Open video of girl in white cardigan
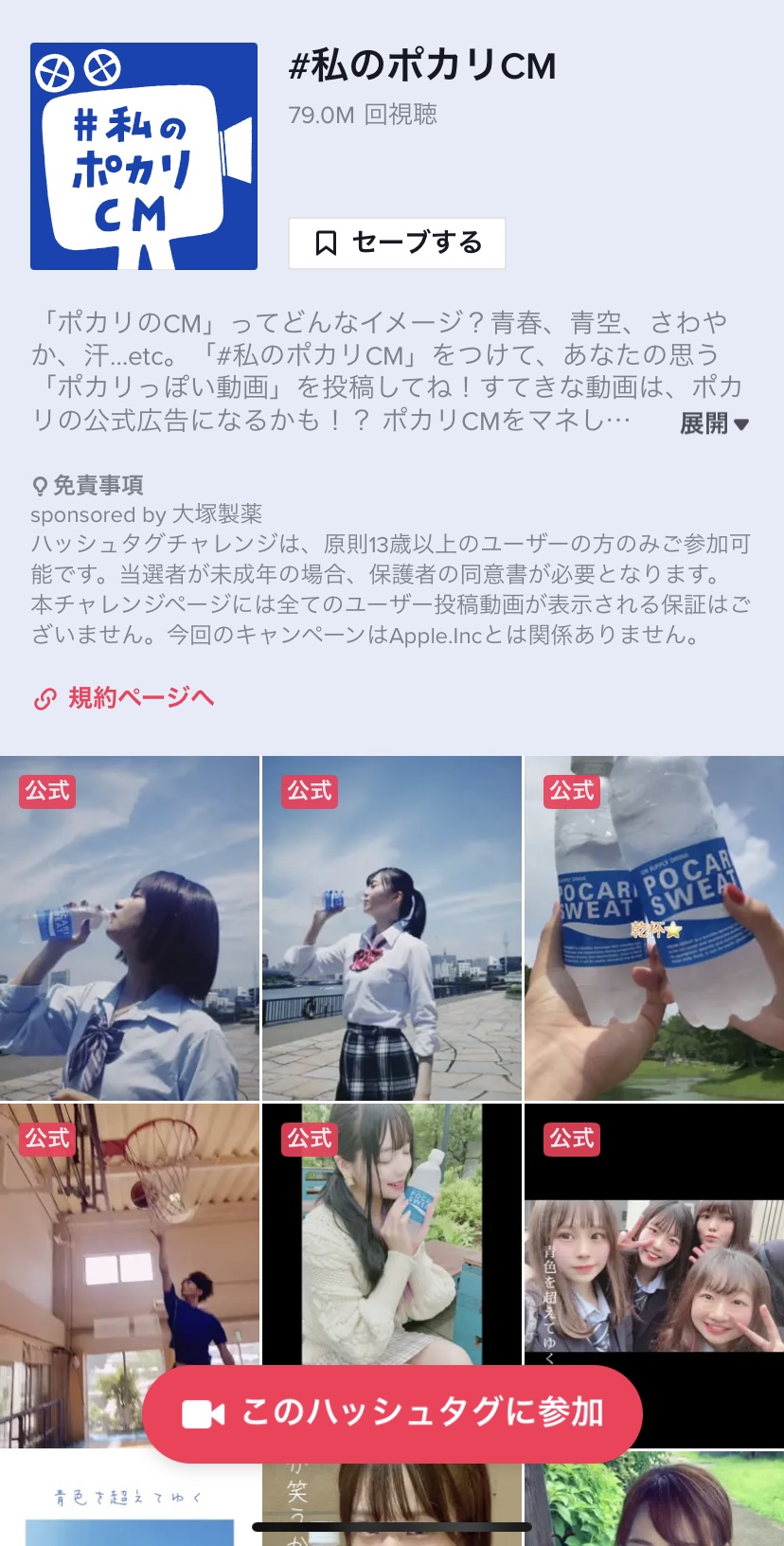Viewport: 784px width, 1546px height. pos(391,1231)
